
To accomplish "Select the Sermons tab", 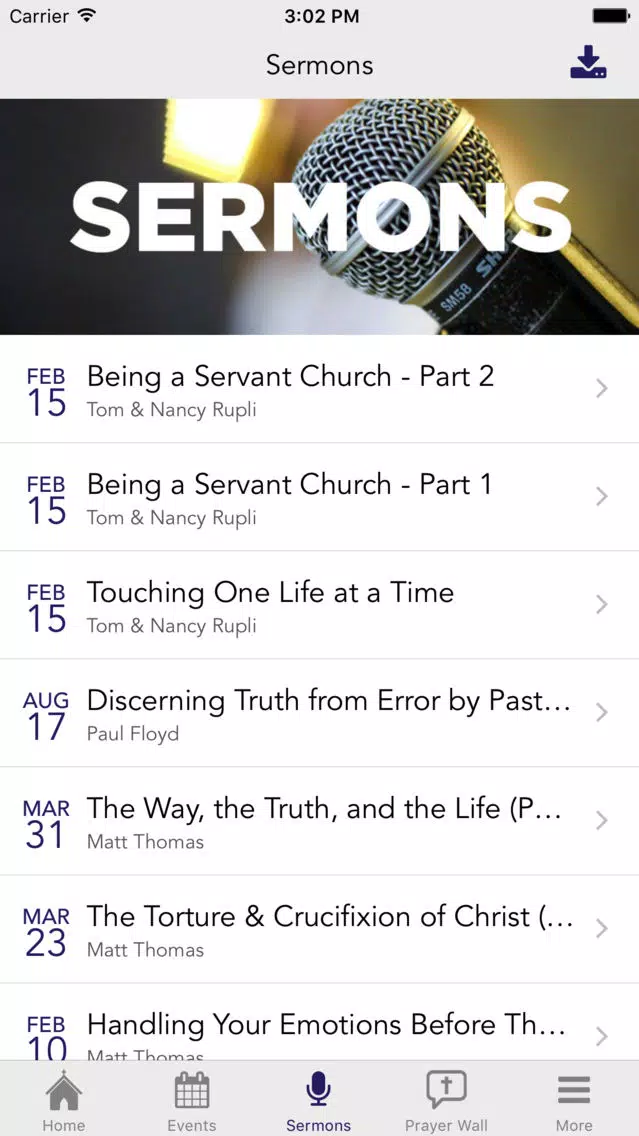I will [x=319, y=1100].
